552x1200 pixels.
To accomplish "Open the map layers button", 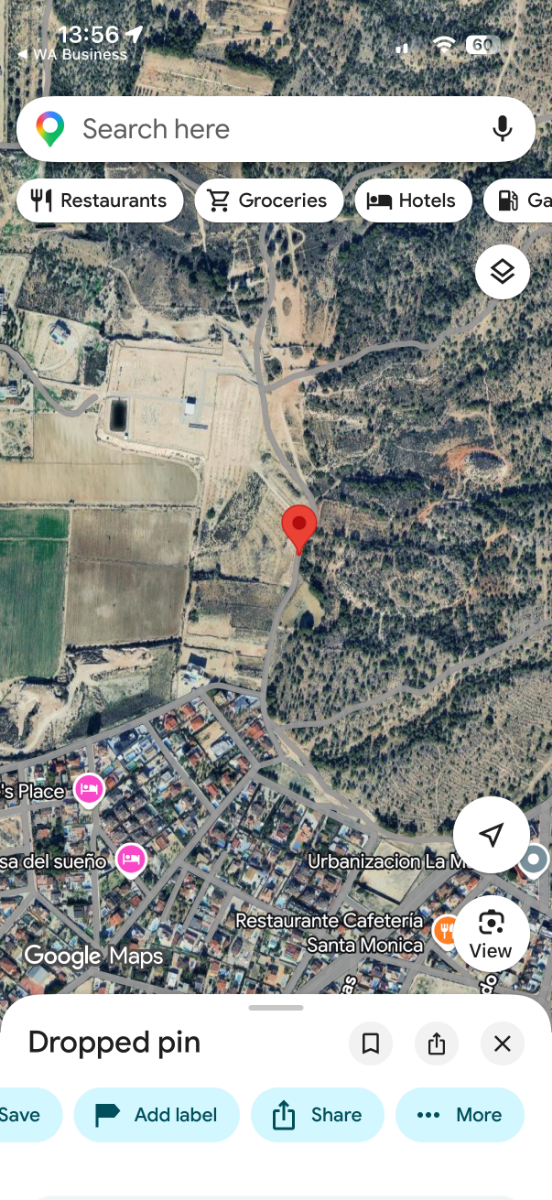I will [502, 271].
